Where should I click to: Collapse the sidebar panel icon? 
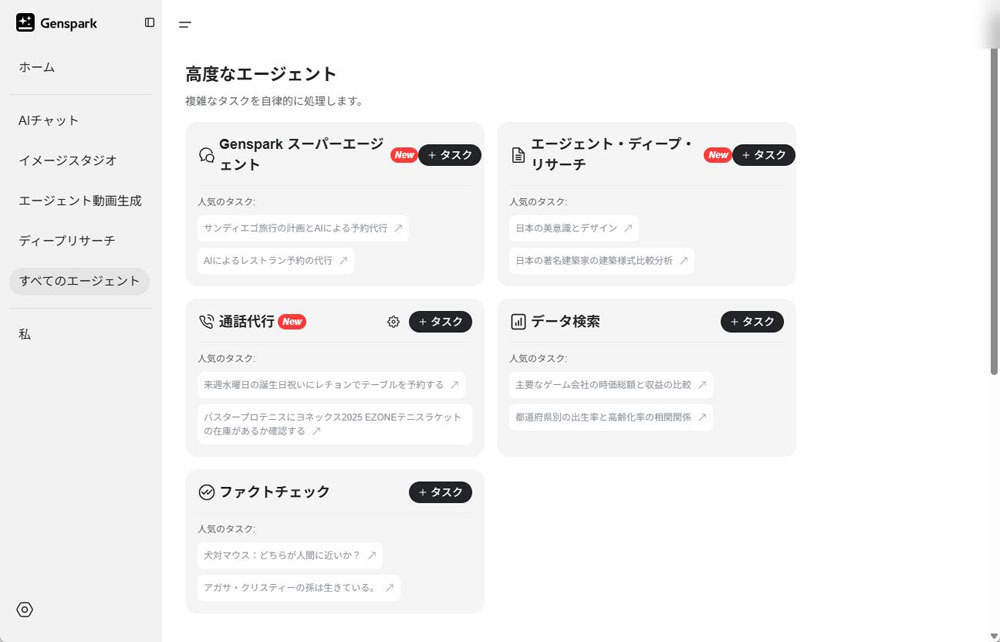tap(150, 22)
